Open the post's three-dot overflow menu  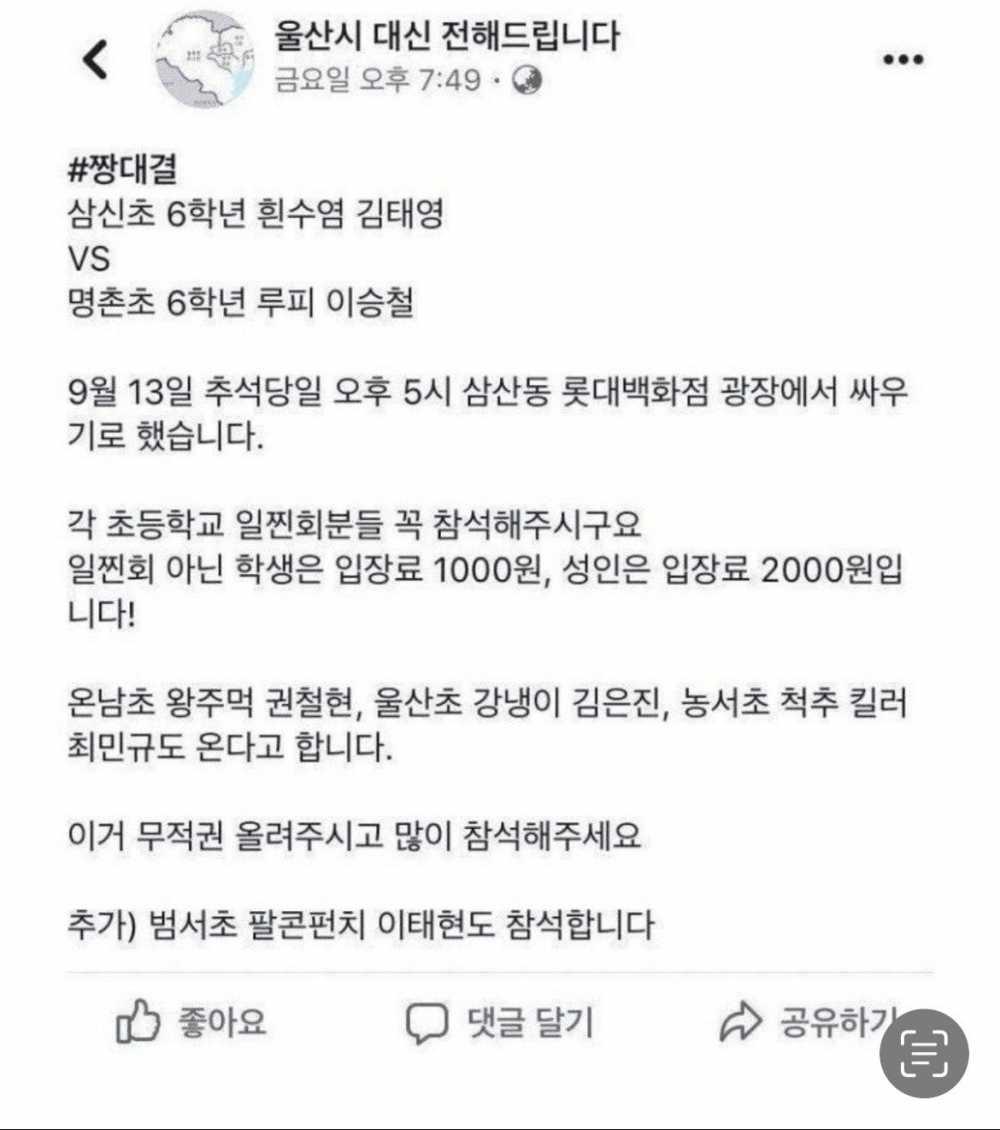pos(902,61)
